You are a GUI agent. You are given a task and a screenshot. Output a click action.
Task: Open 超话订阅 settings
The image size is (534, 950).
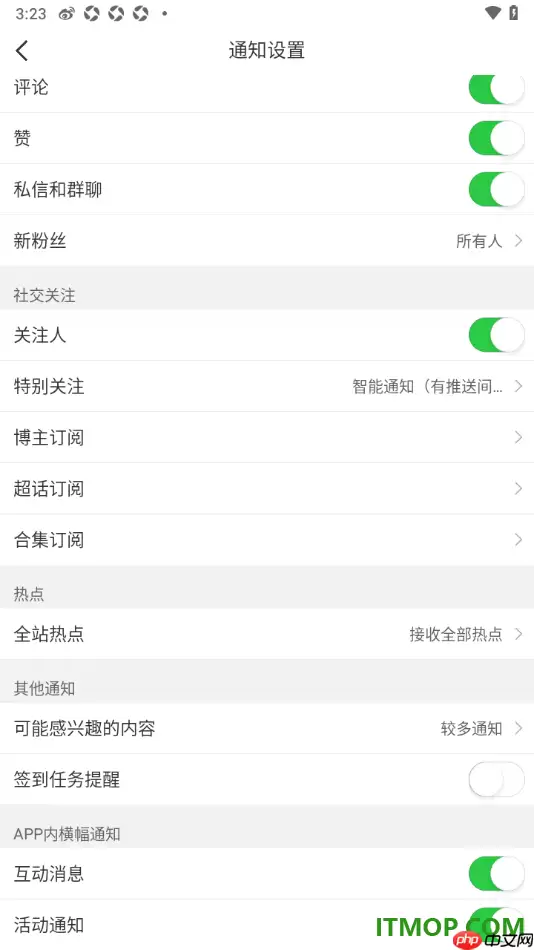[x=267, y=488]
